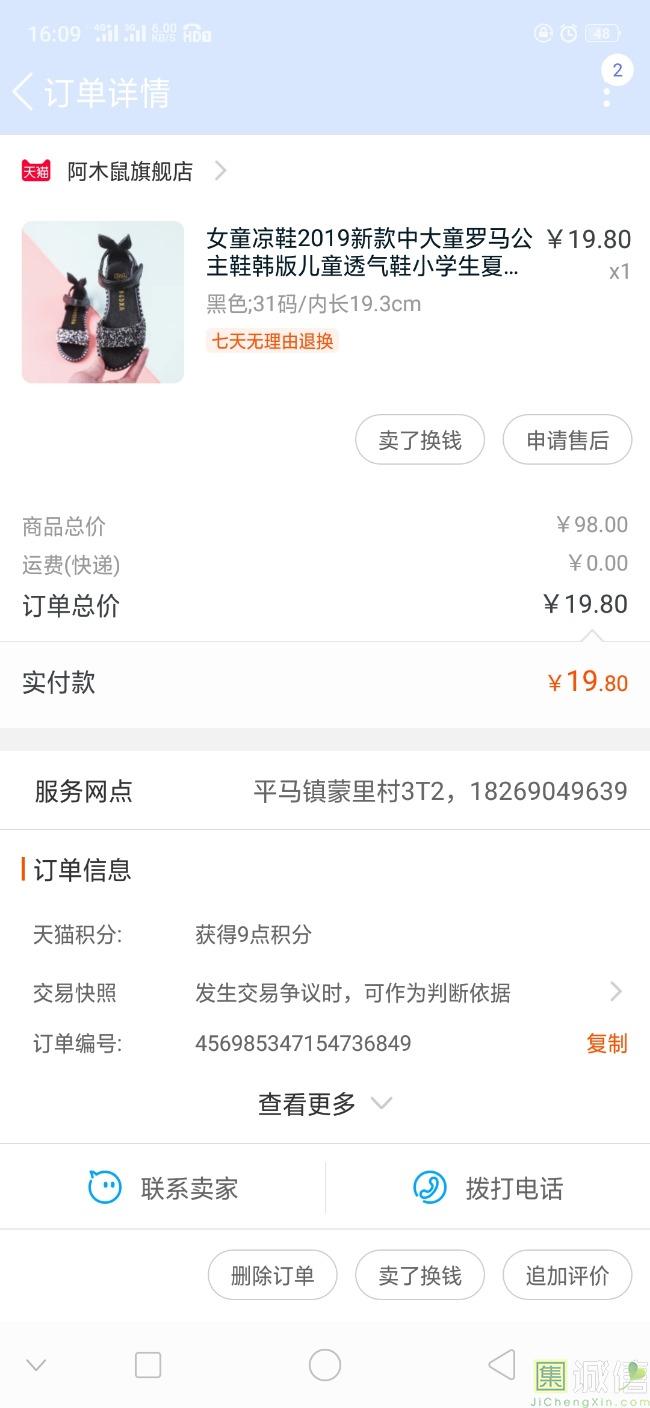The width and height of the screenshot is (650, 1408).
Task: Copy the order number with 复制
Action: coord(606,1044)
